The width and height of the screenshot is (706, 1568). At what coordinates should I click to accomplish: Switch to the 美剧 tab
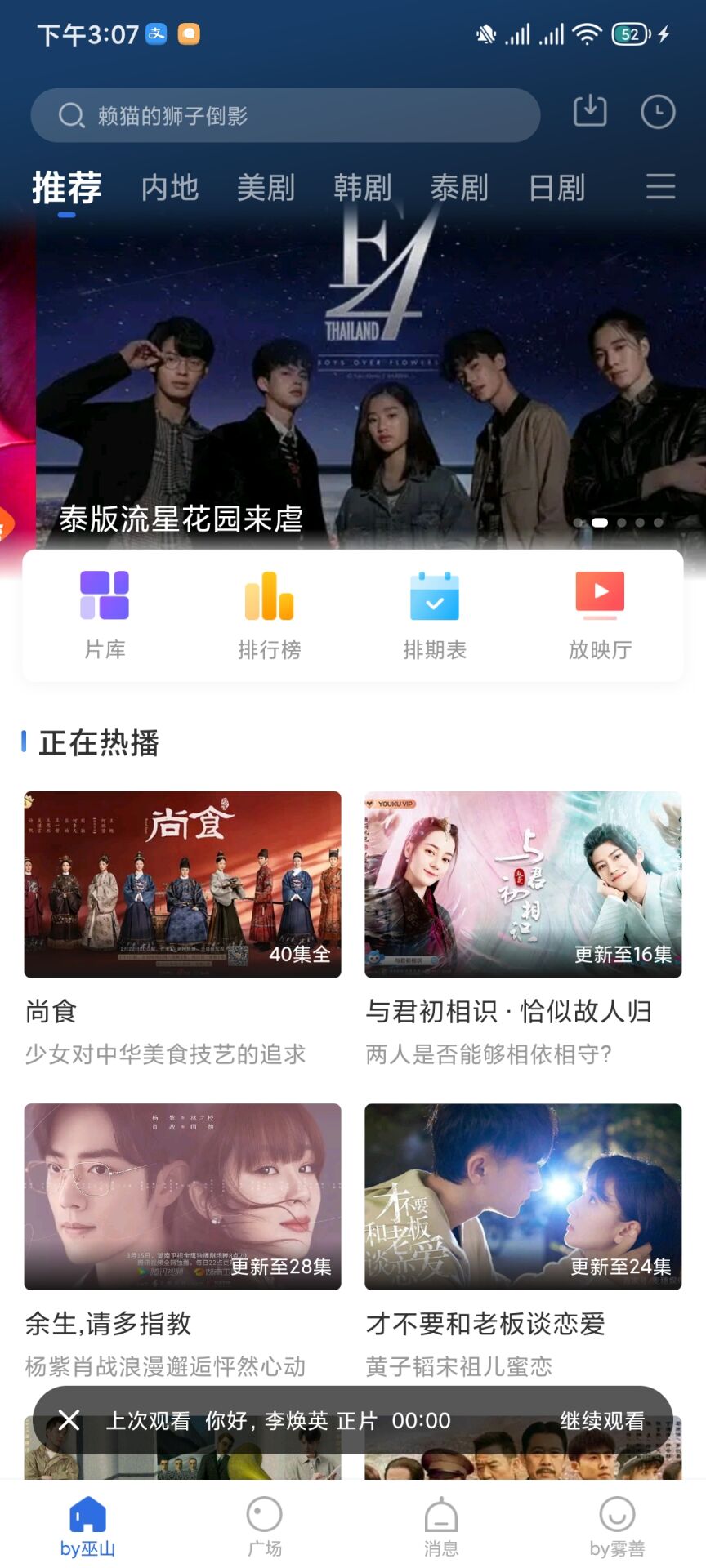click(x=266, y=188)
